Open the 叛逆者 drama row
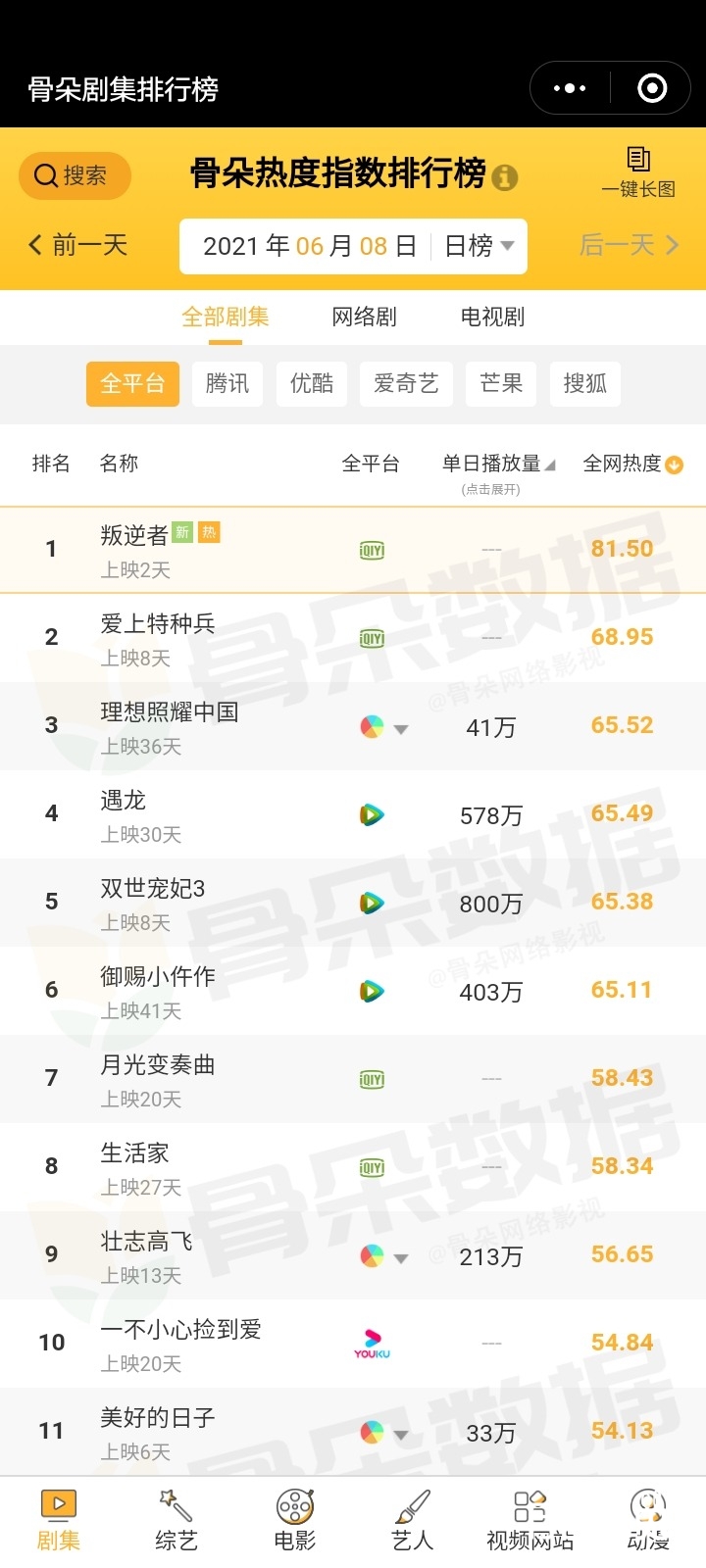This screenshot has width=706, height=1568. (353, 550)
